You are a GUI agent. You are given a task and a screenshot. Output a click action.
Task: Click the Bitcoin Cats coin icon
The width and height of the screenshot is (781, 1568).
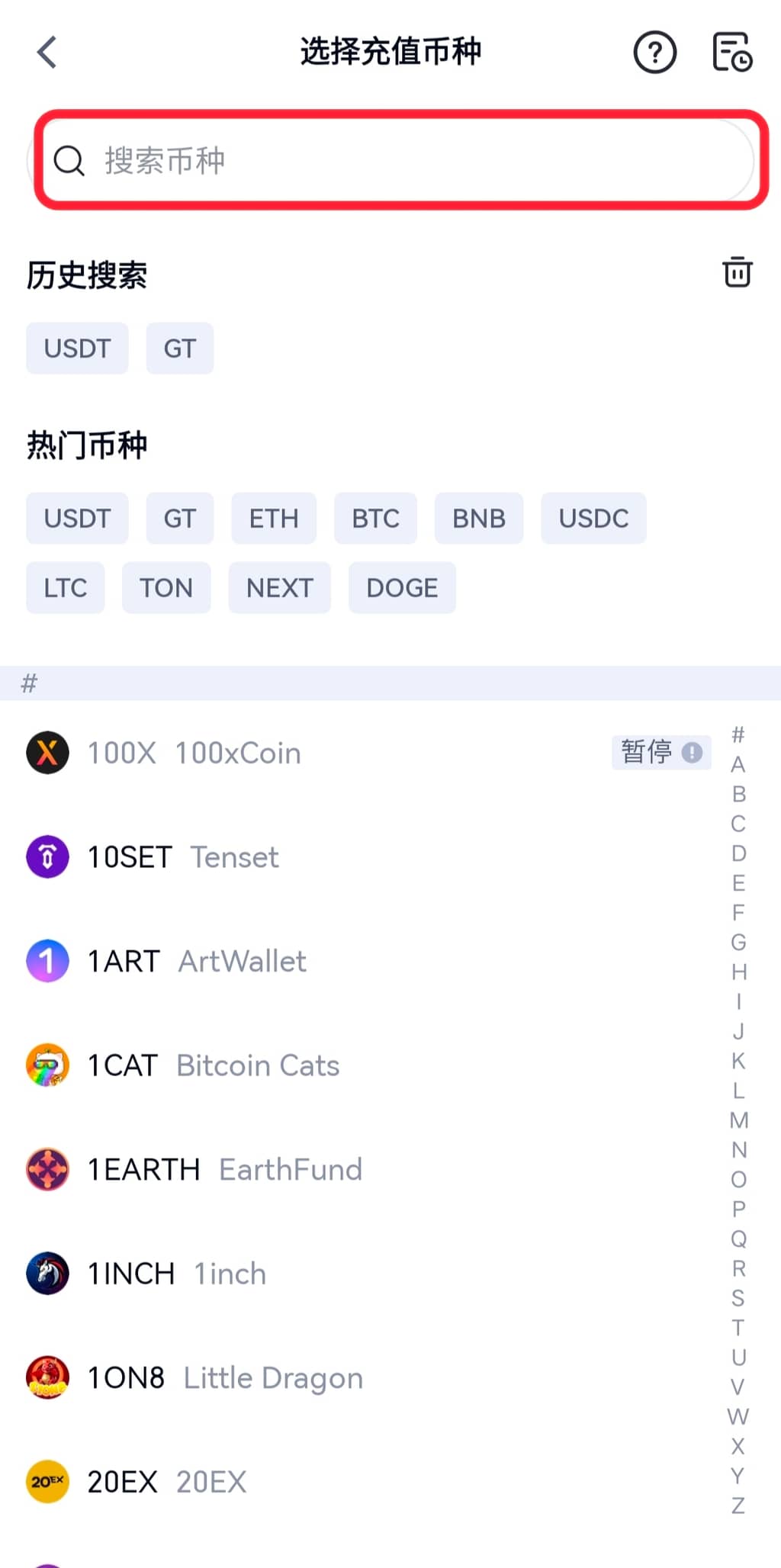47,1065
